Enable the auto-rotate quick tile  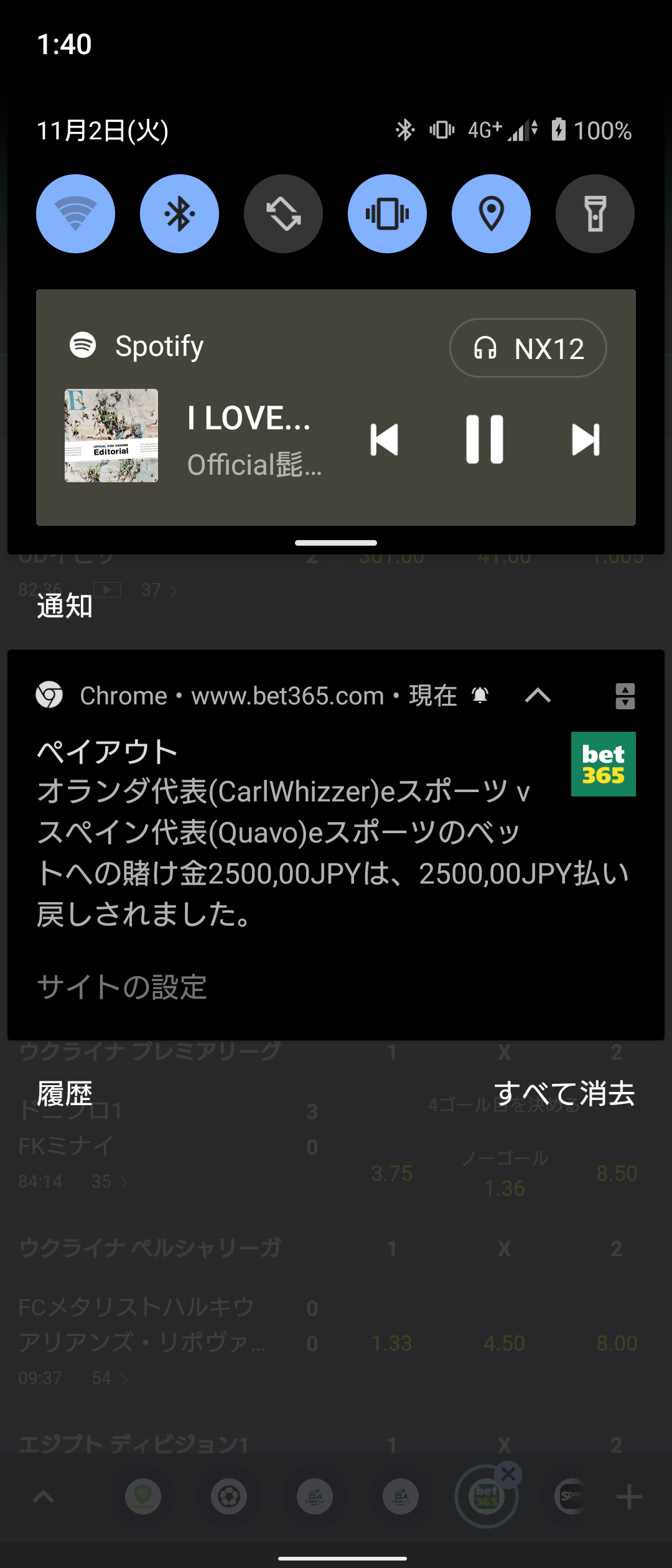coord(283,213)
